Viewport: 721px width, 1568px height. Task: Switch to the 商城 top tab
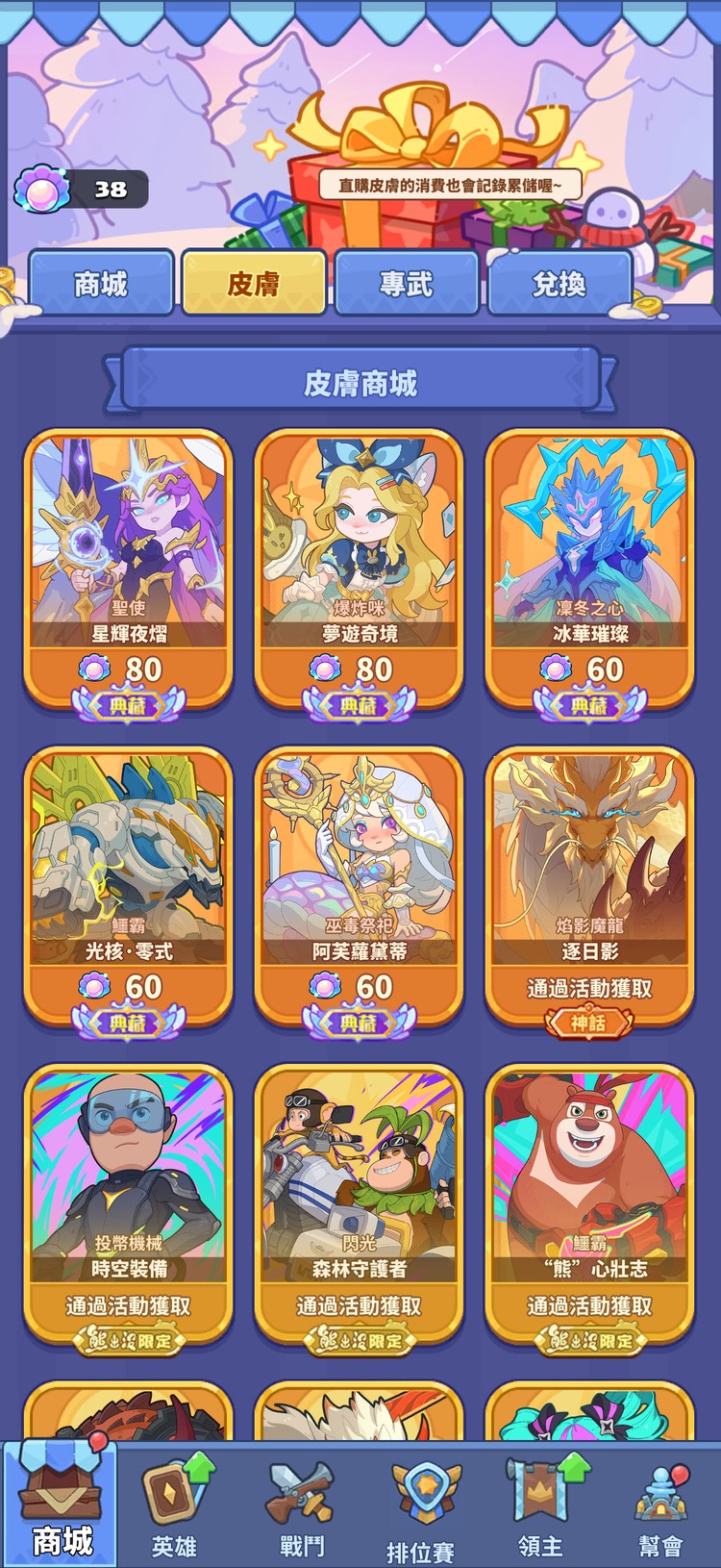(101, 283)
